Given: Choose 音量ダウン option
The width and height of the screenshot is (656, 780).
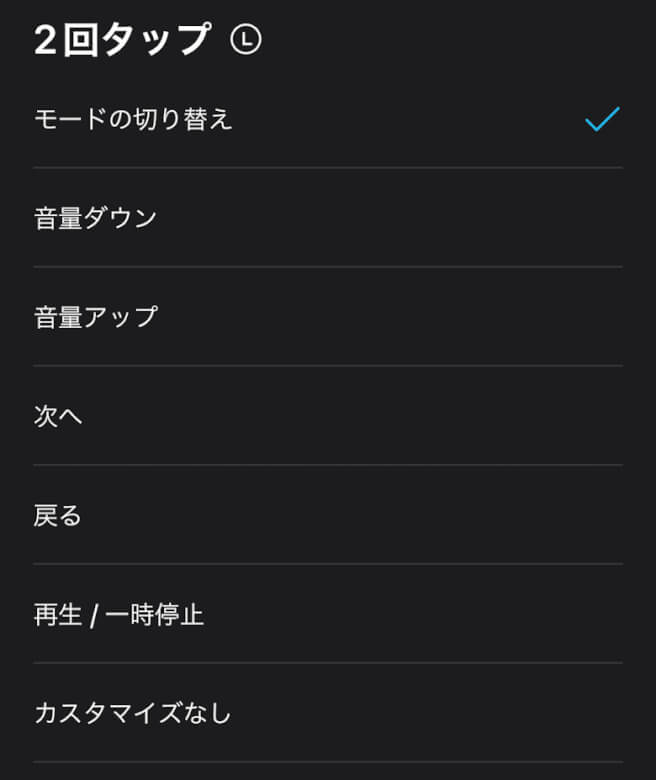Looking at the screenshot, I should (x=96, y=219).
